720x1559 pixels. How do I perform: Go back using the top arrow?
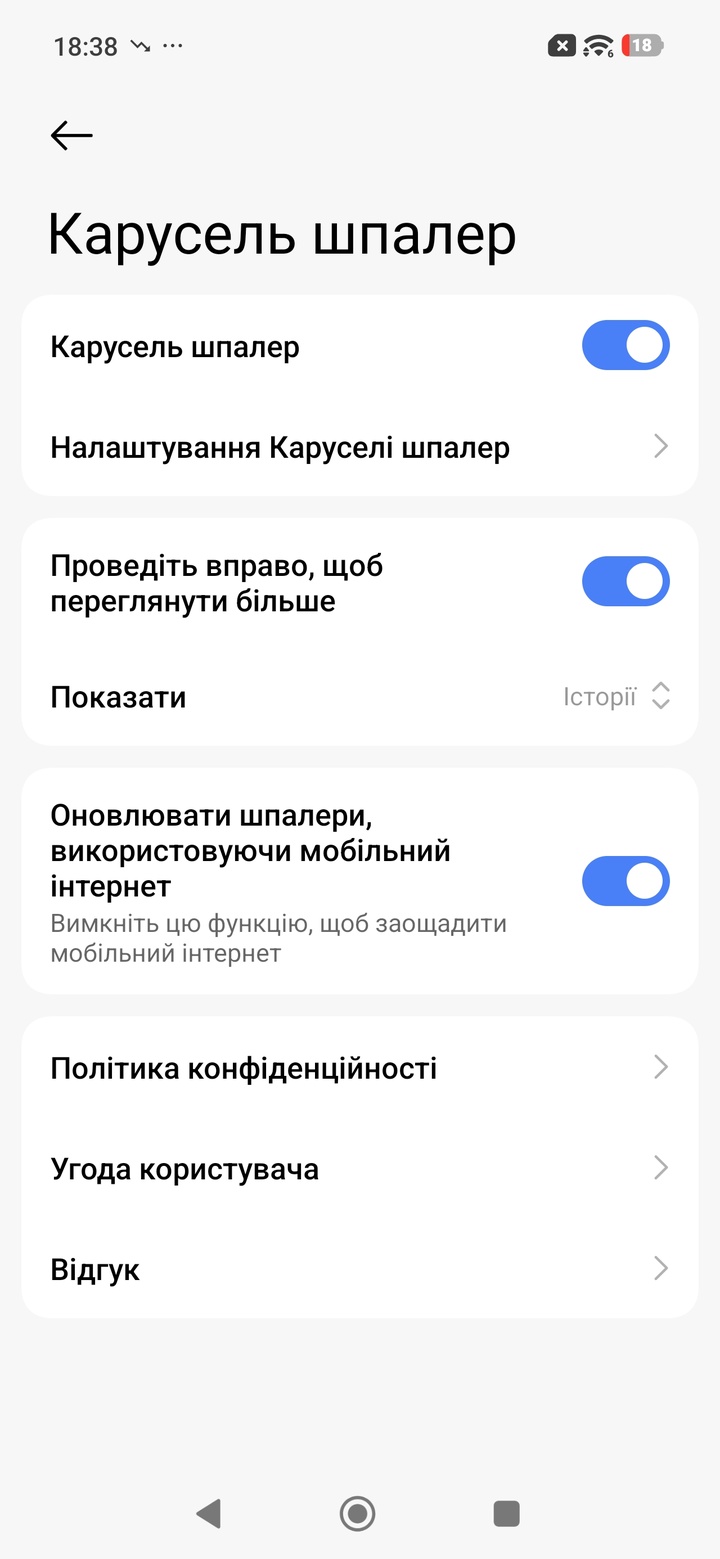71,135
